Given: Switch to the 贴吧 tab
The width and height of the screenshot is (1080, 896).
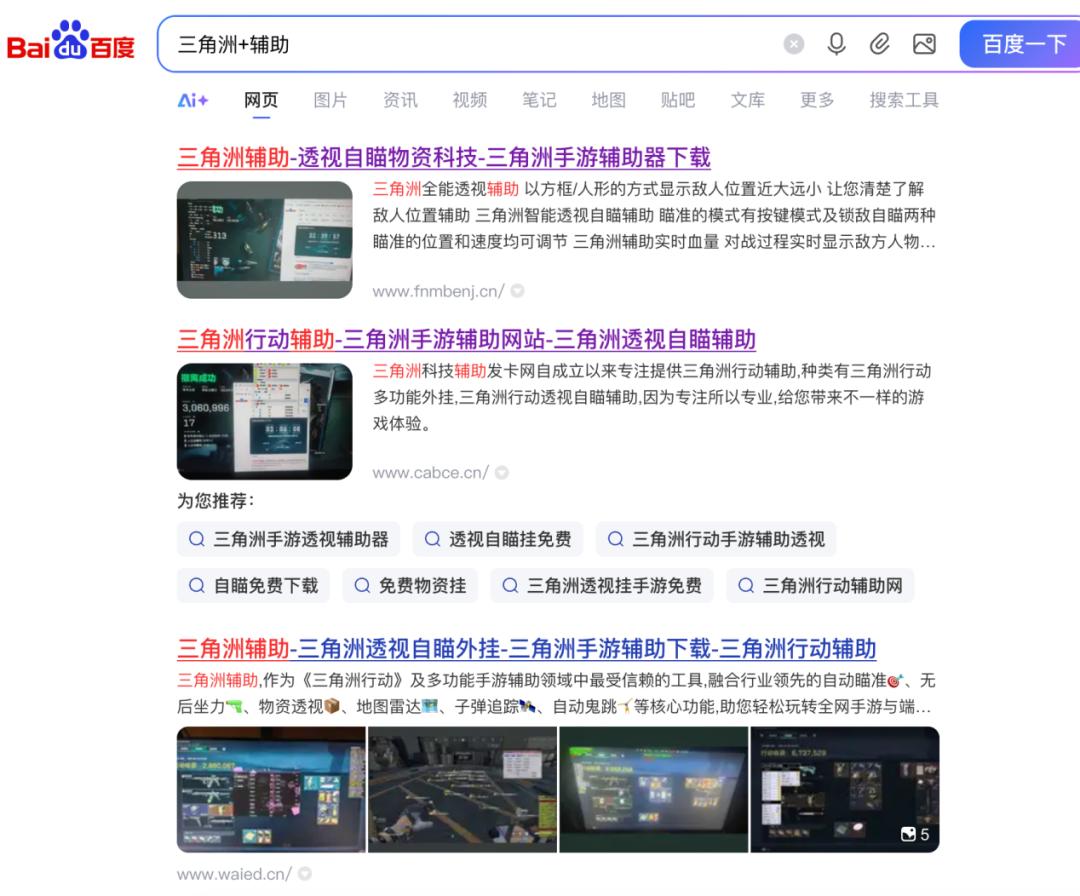Looking at the screenshot, I should pos(678,101).
